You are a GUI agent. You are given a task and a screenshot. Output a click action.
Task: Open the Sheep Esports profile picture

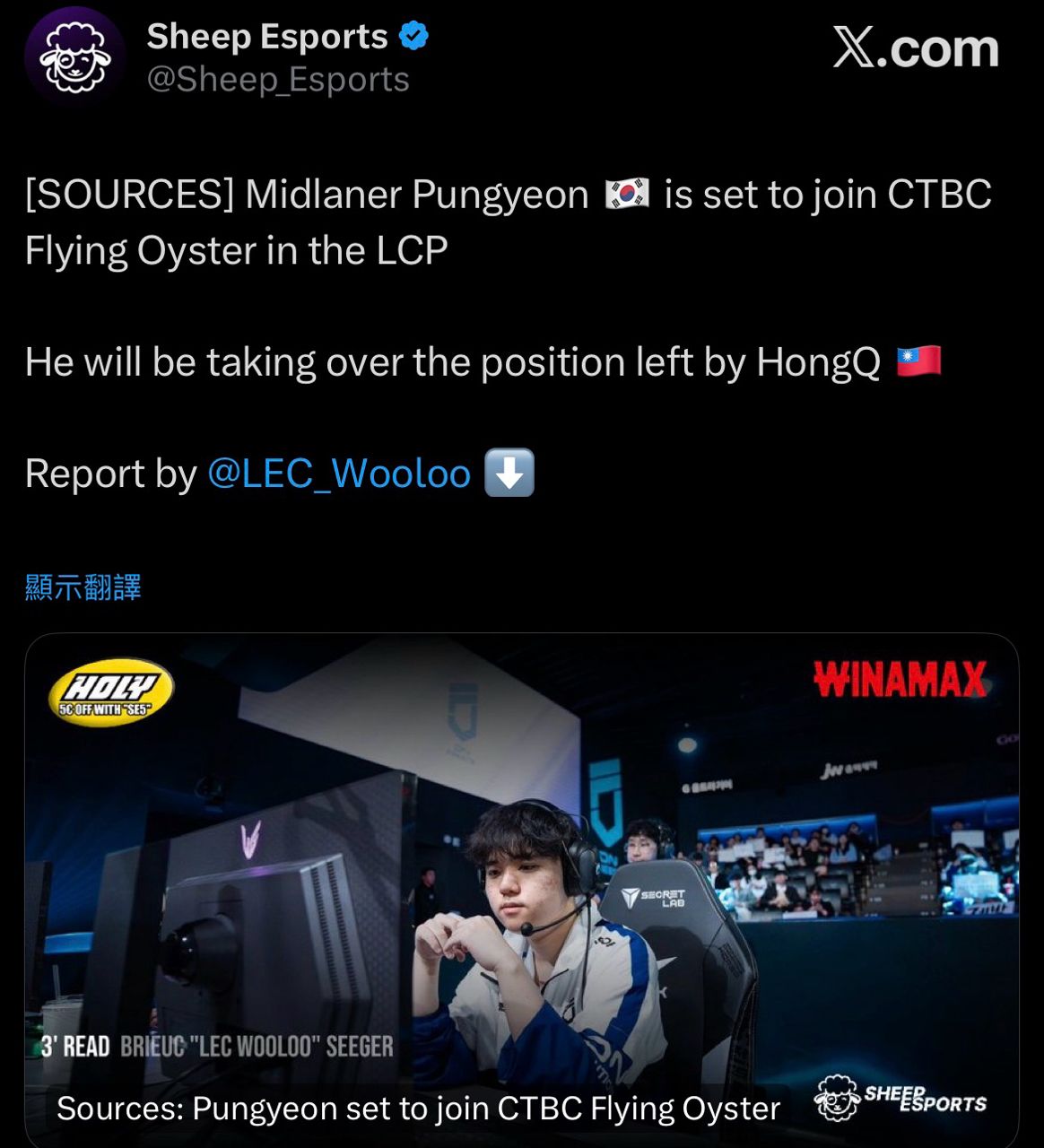(75, 58)
